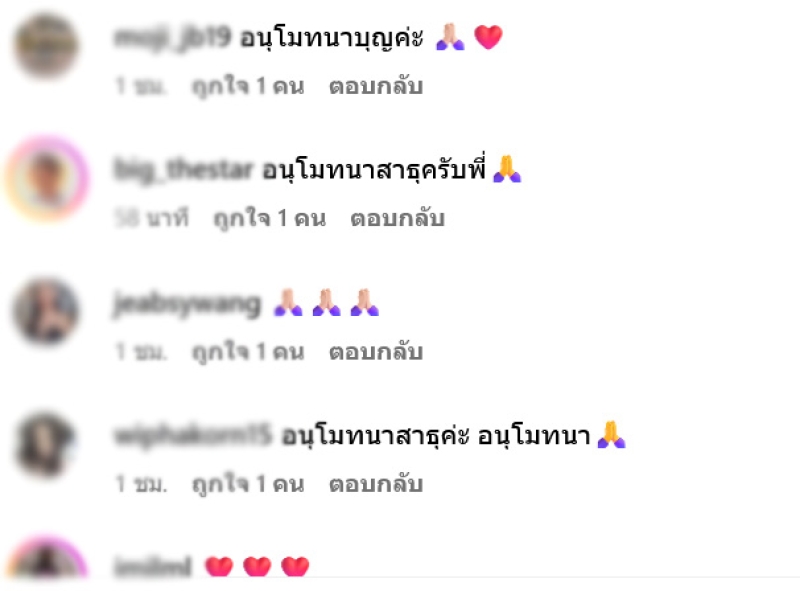Reply to jeabsywang's praying hands comment
The height and width of the screenshot is (591, 800).
375,352
